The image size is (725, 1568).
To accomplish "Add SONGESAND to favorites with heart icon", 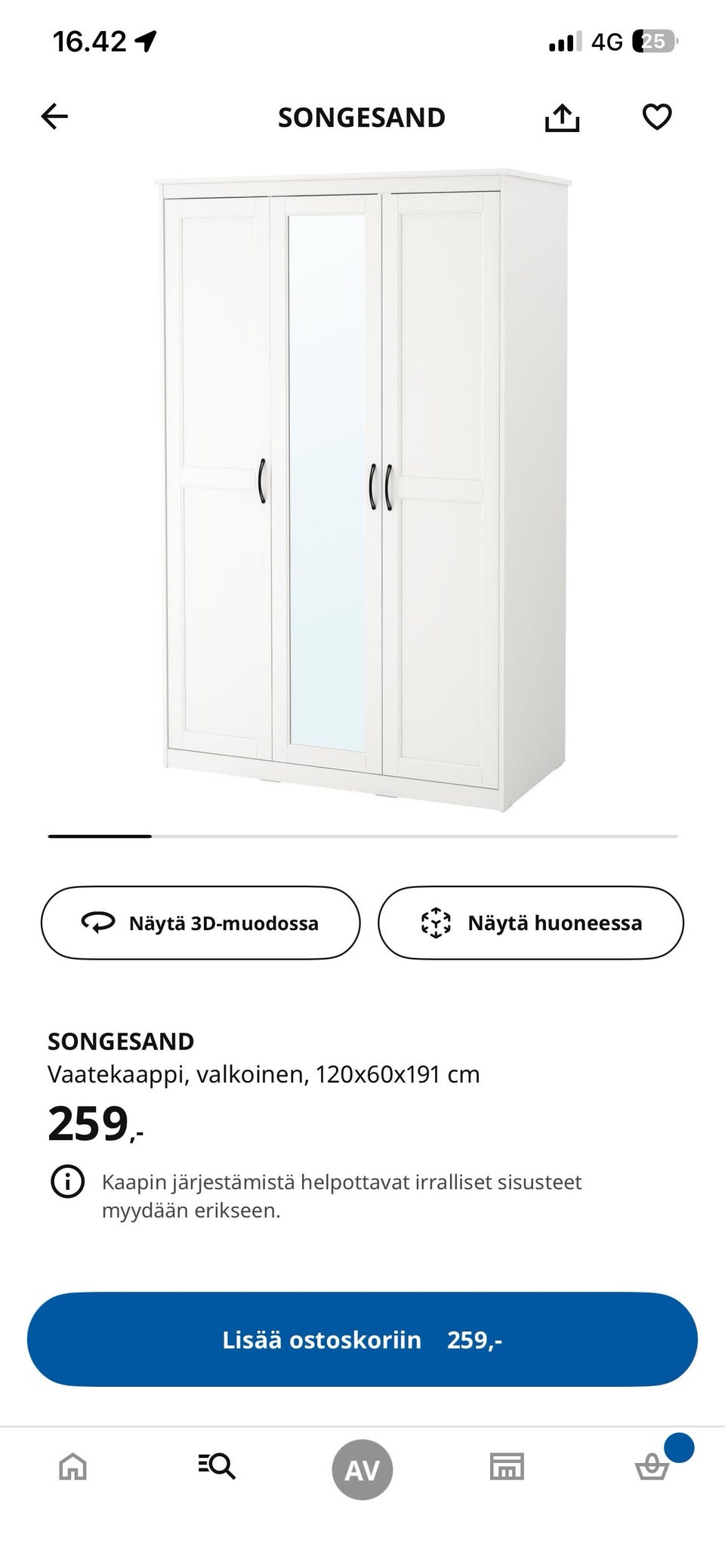I will point(656,116).
